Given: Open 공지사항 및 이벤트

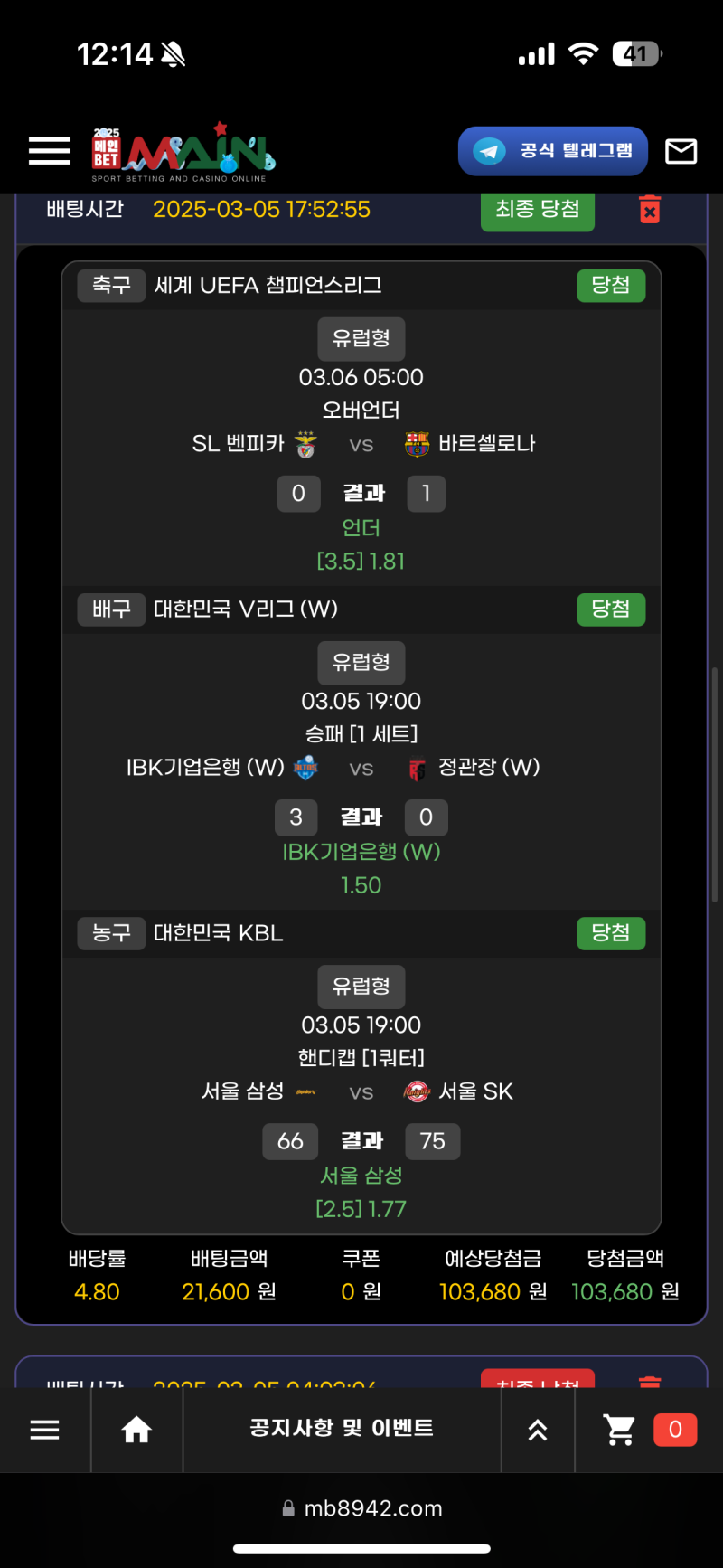Looking at the screenshot, I should (342, 1428).
